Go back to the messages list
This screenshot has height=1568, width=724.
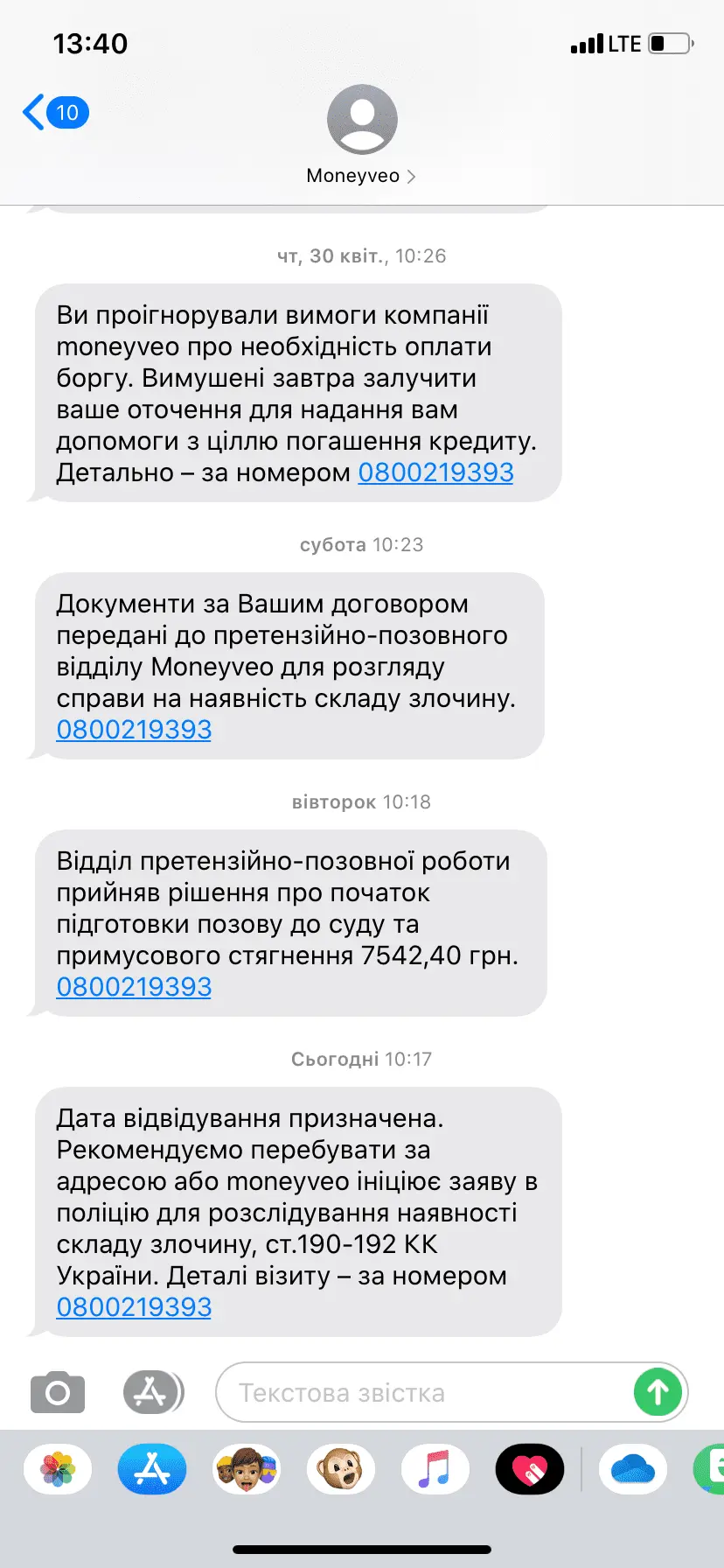pyautogui.click(x=54, y=113)
